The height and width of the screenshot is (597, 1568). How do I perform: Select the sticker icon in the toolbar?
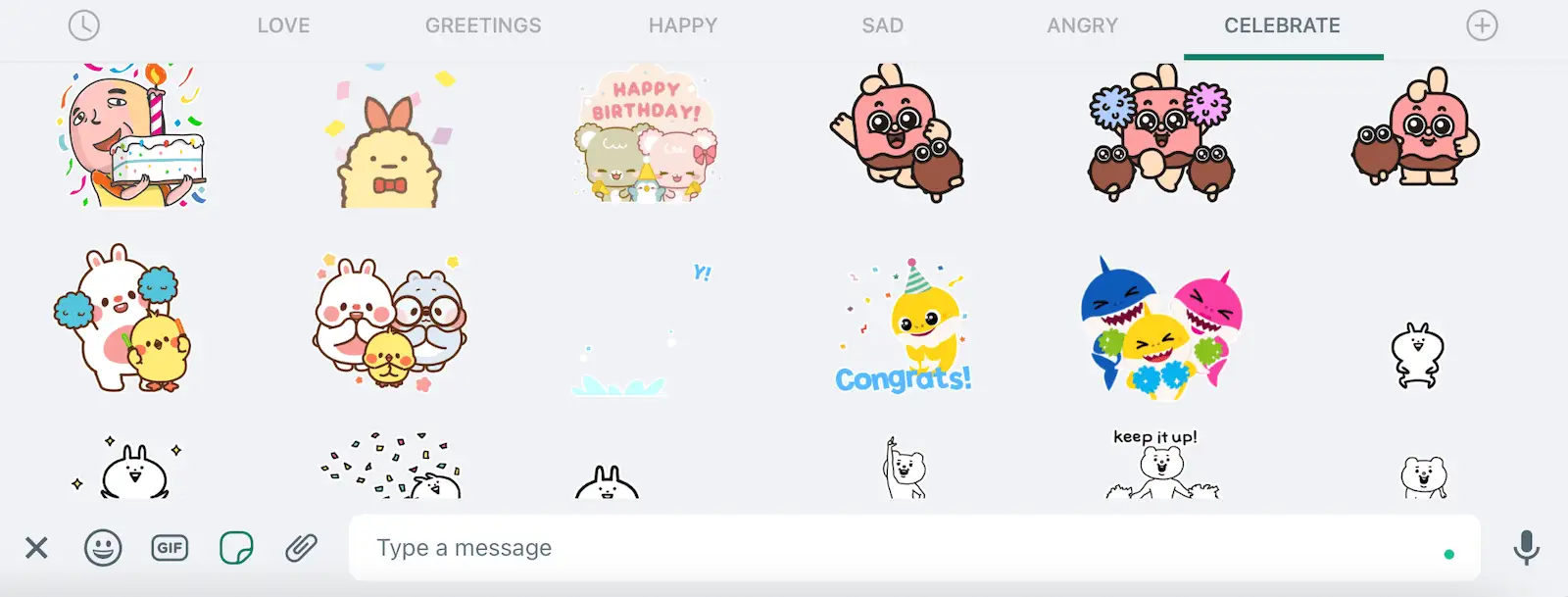tap(236, 547)
